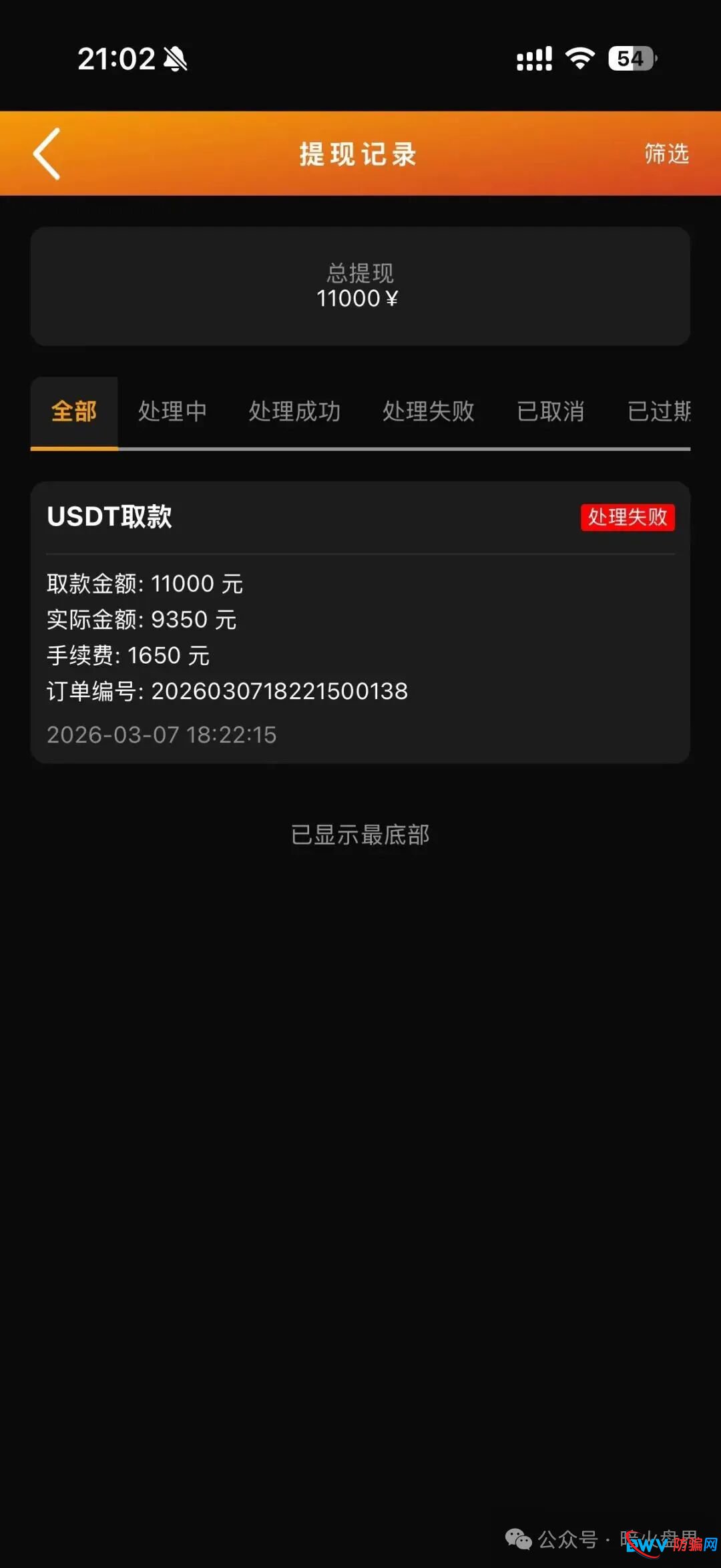Tap the 处理失败 red status badge
Screen dimensions: 721x1568
627,518
